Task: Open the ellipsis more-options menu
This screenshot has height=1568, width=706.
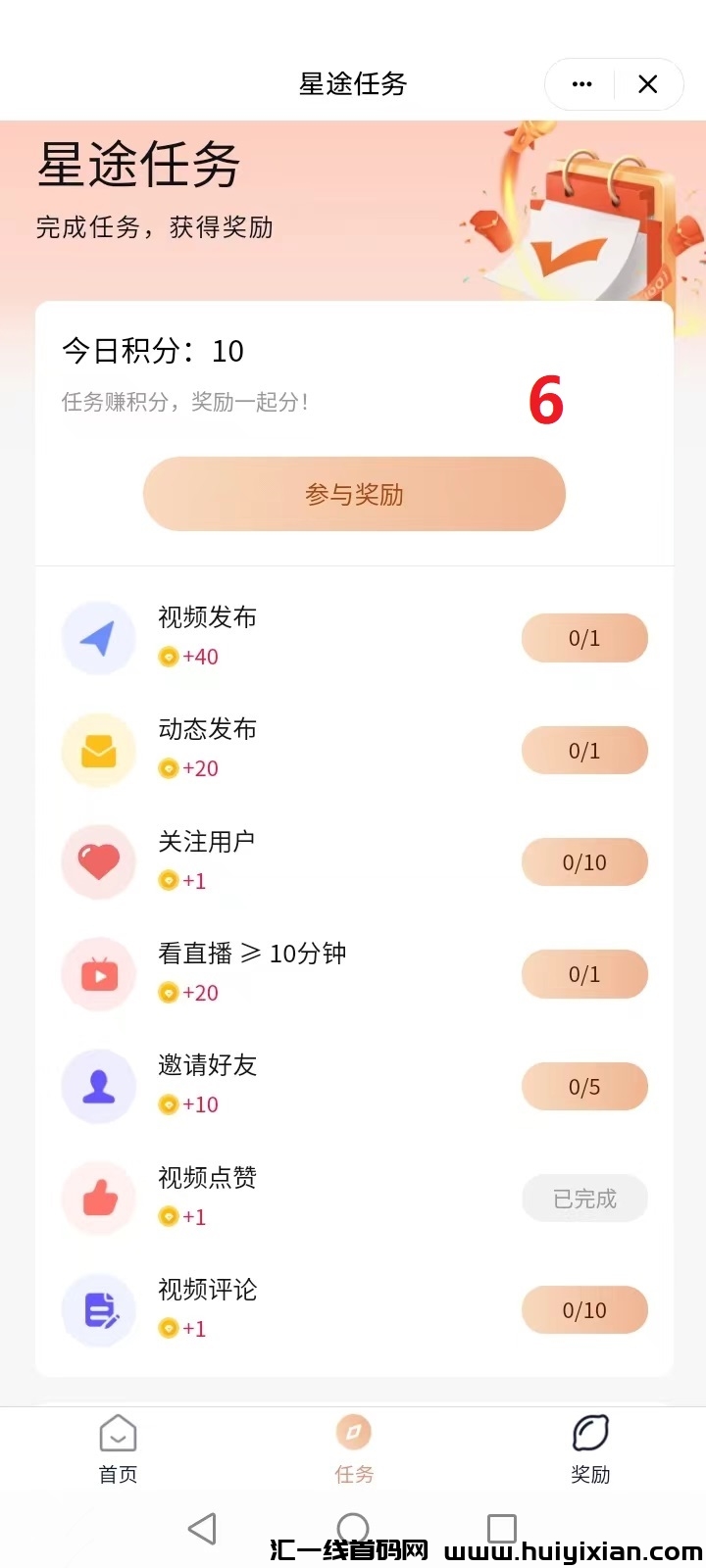Action: tap(580, 84)
